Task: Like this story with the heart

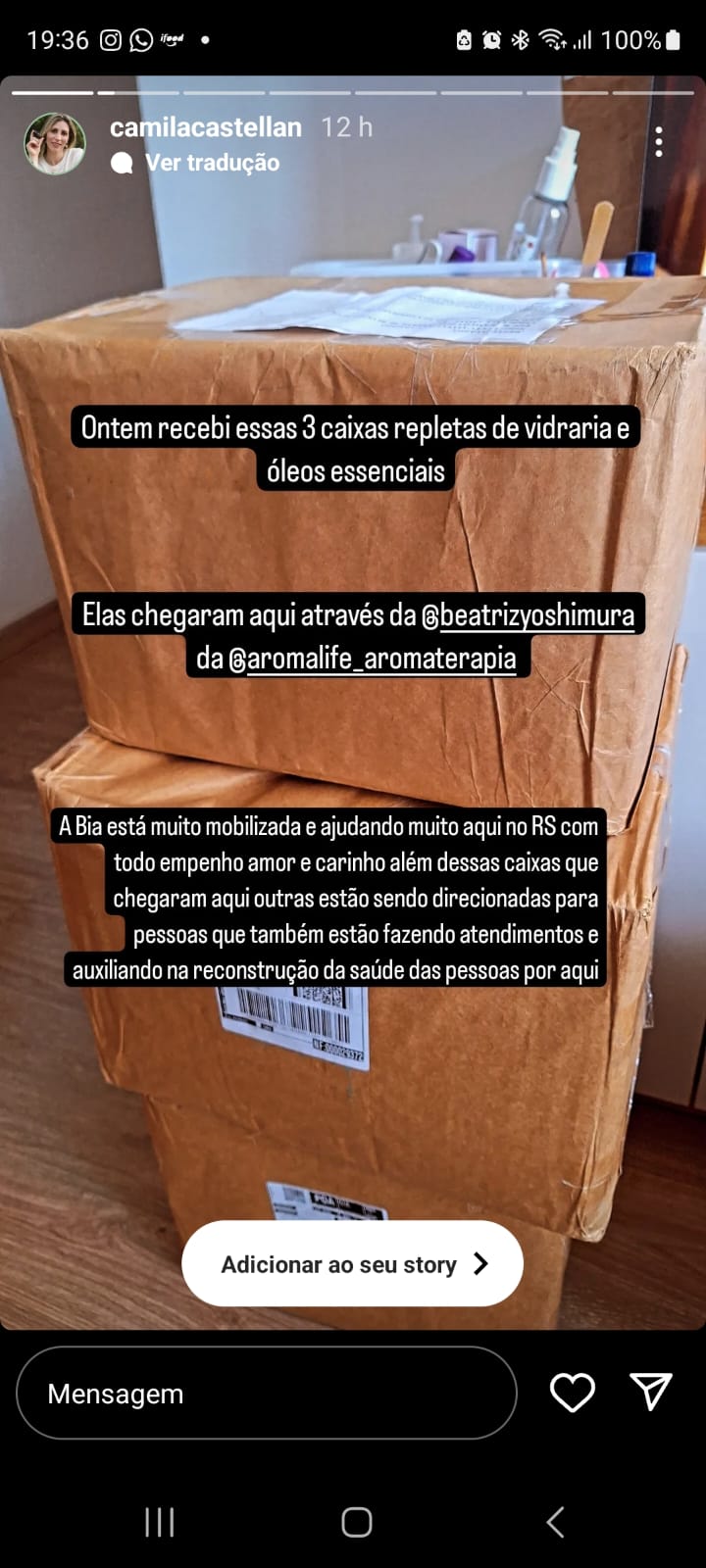Action: pos(573,1393)
